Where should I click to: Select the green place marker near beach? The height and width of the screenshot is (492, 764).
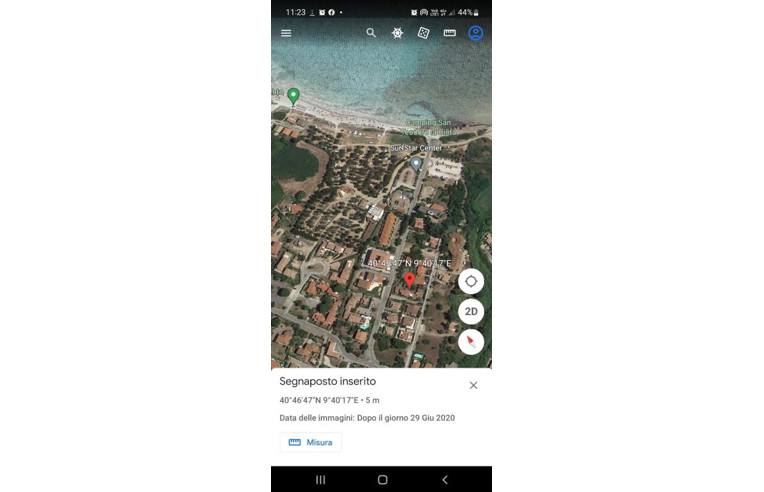point(293,96)
